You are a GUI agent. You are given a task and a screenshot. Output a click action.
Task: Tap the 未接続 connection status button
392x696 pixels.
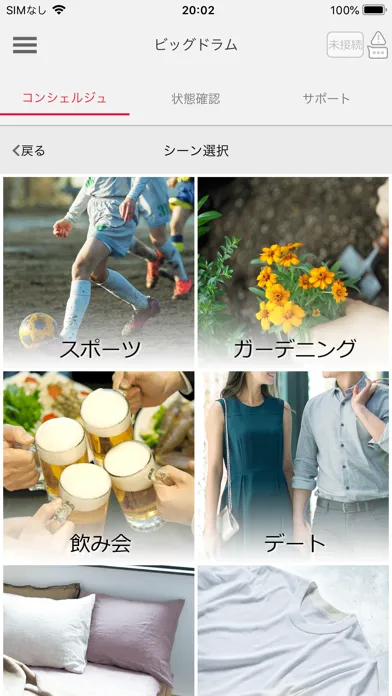coord(345,45)
